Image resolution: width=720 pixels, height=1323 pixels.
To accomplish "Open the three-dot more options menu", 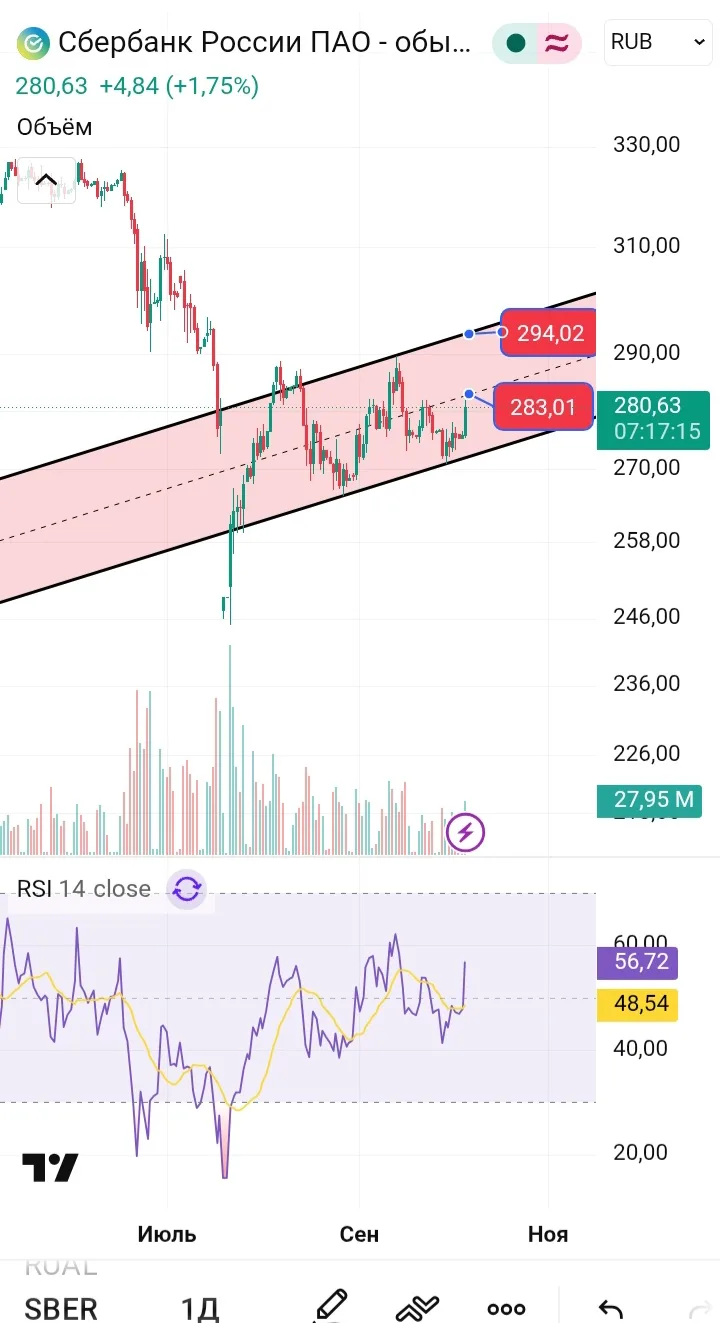I will click(x=506, y=1308).
